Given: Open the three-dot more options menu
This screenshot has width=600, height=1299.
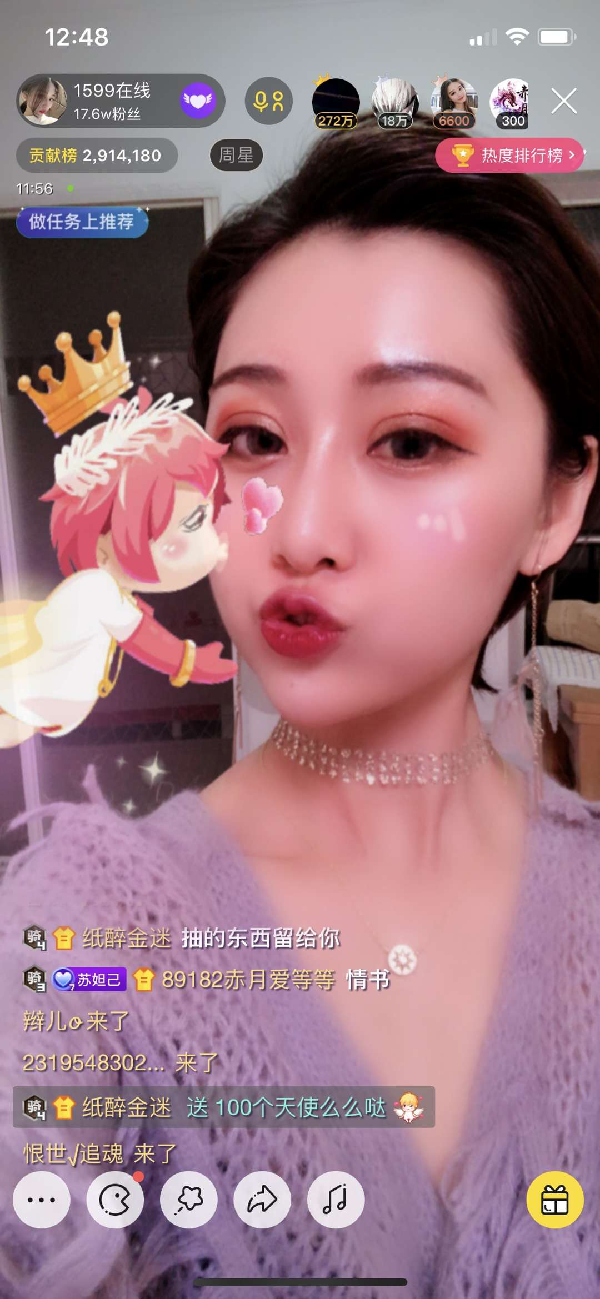Looking at the screenshot, I should tap(42, 1199).
